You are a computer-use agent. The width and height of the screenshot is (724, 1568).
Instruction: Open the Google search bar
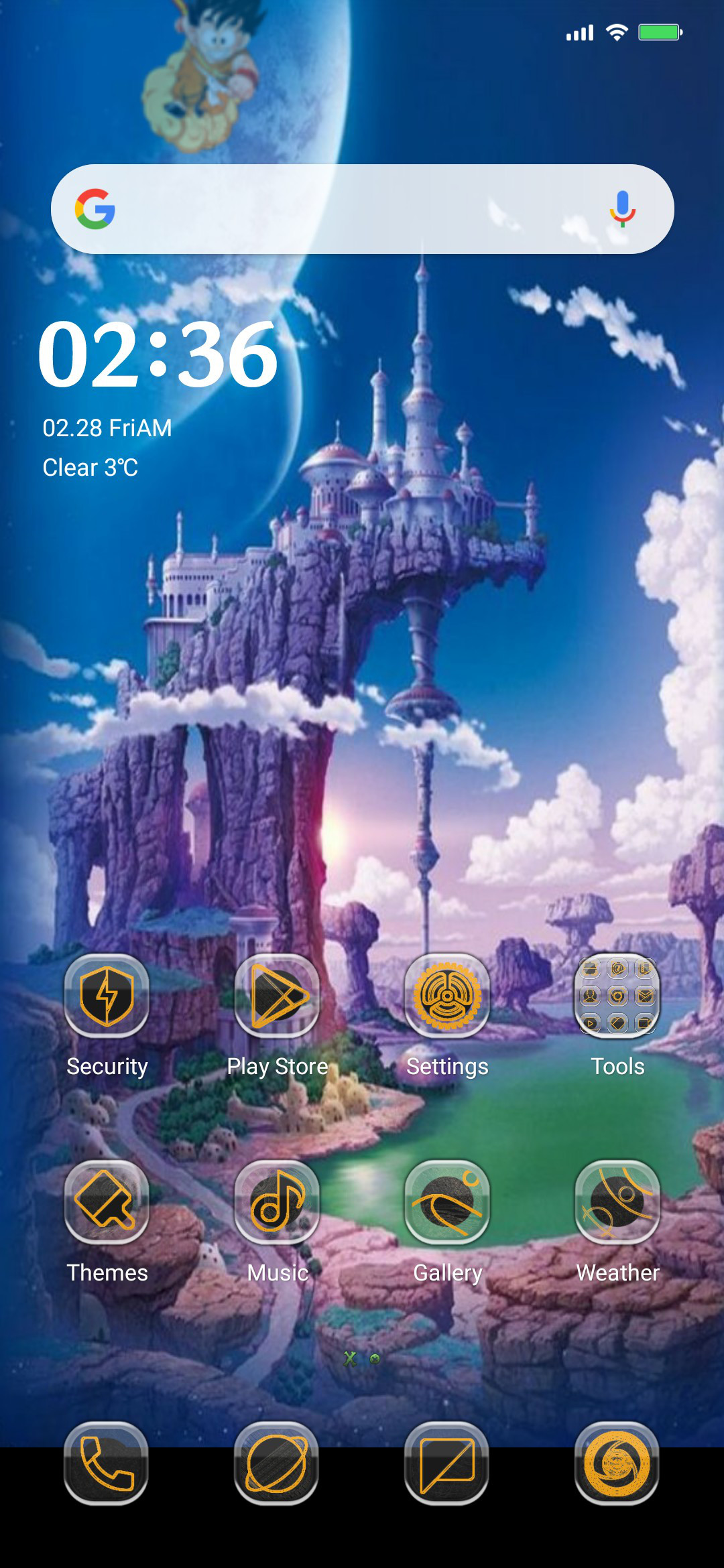362,209
